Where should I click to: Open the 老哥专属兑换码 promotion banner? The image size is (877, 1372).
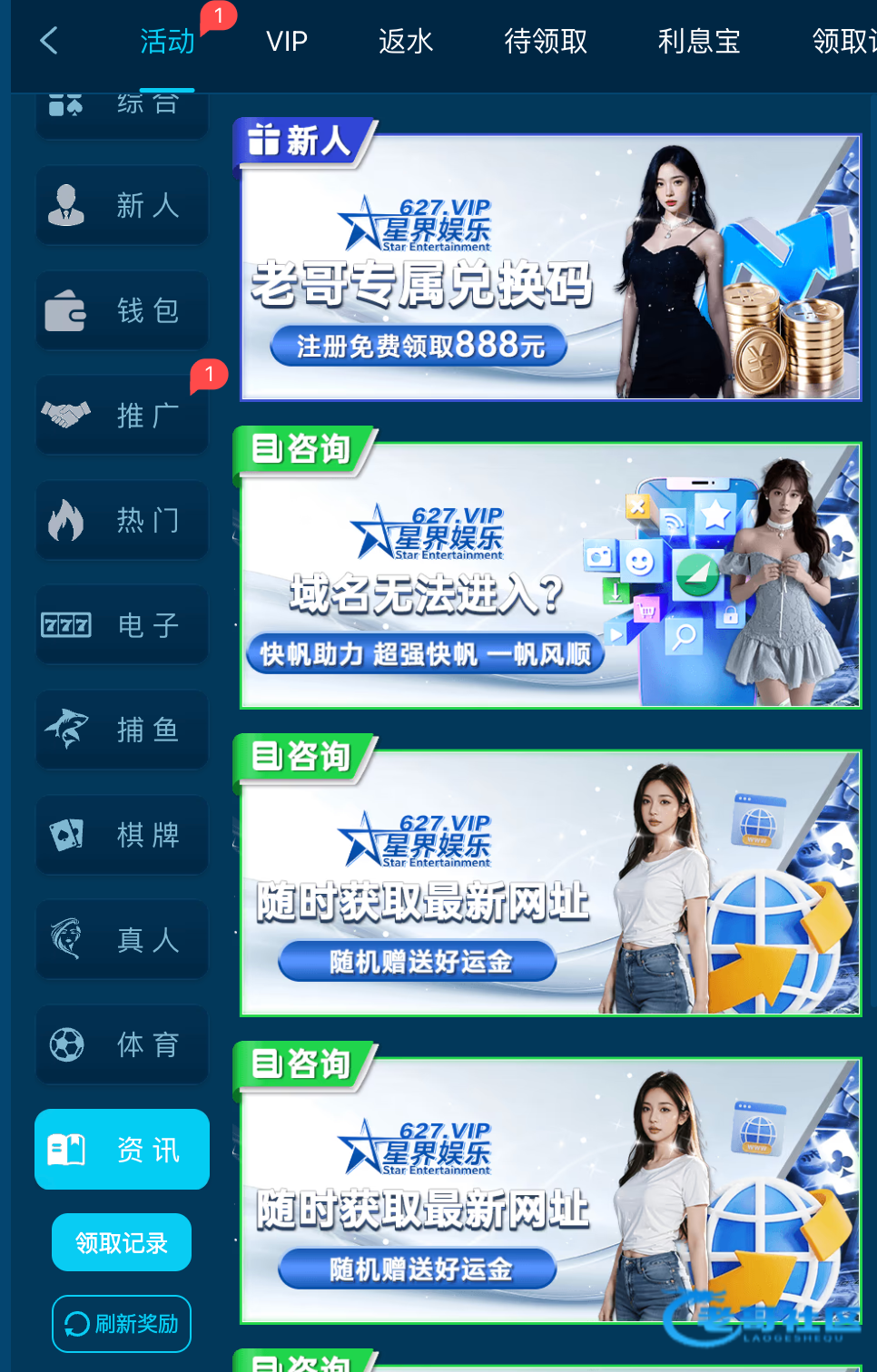click(550, 268)
